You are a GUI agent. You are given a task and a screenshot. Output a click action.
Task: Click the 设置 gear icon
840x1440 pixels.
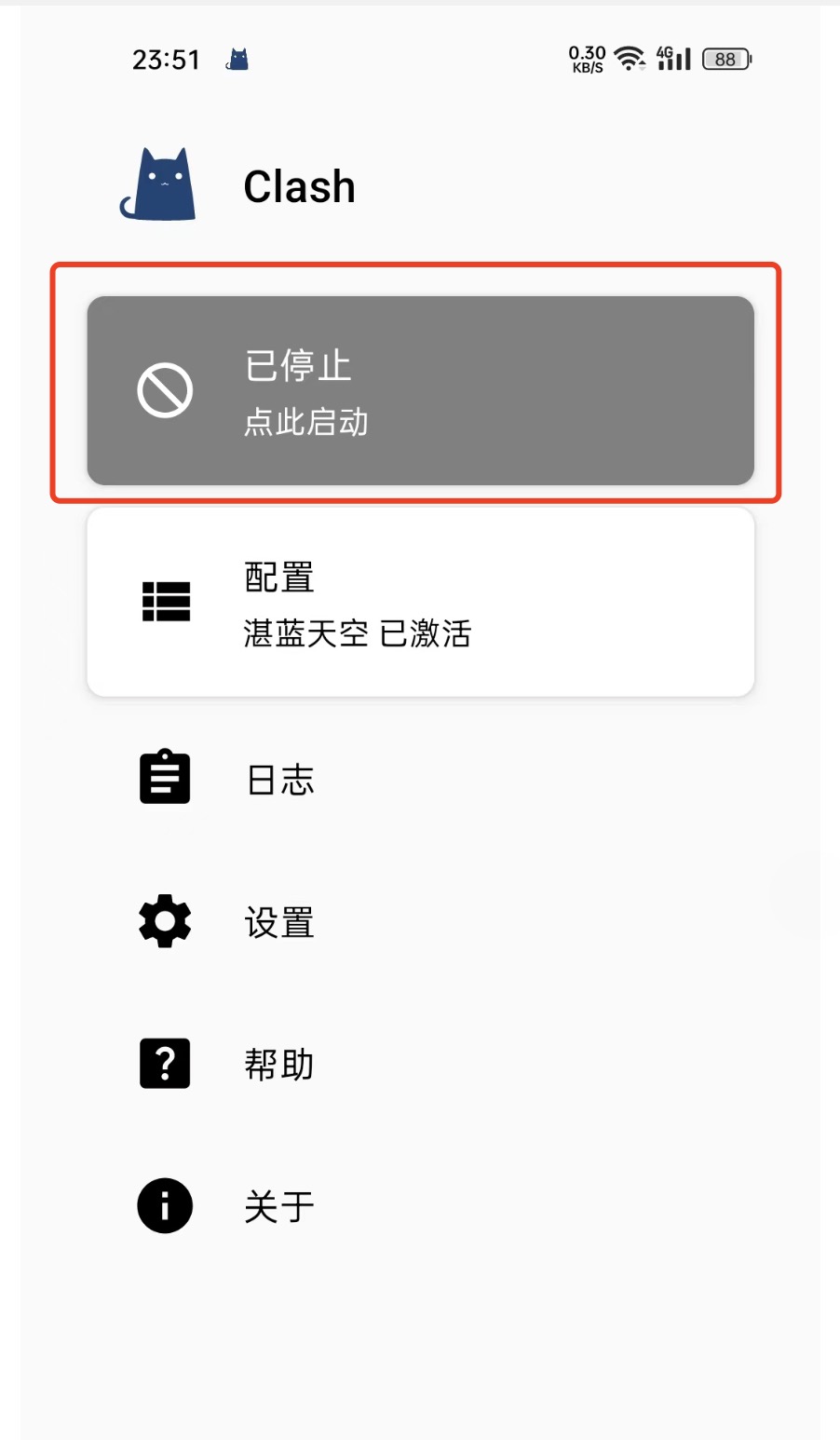click(x=165, y=920)
